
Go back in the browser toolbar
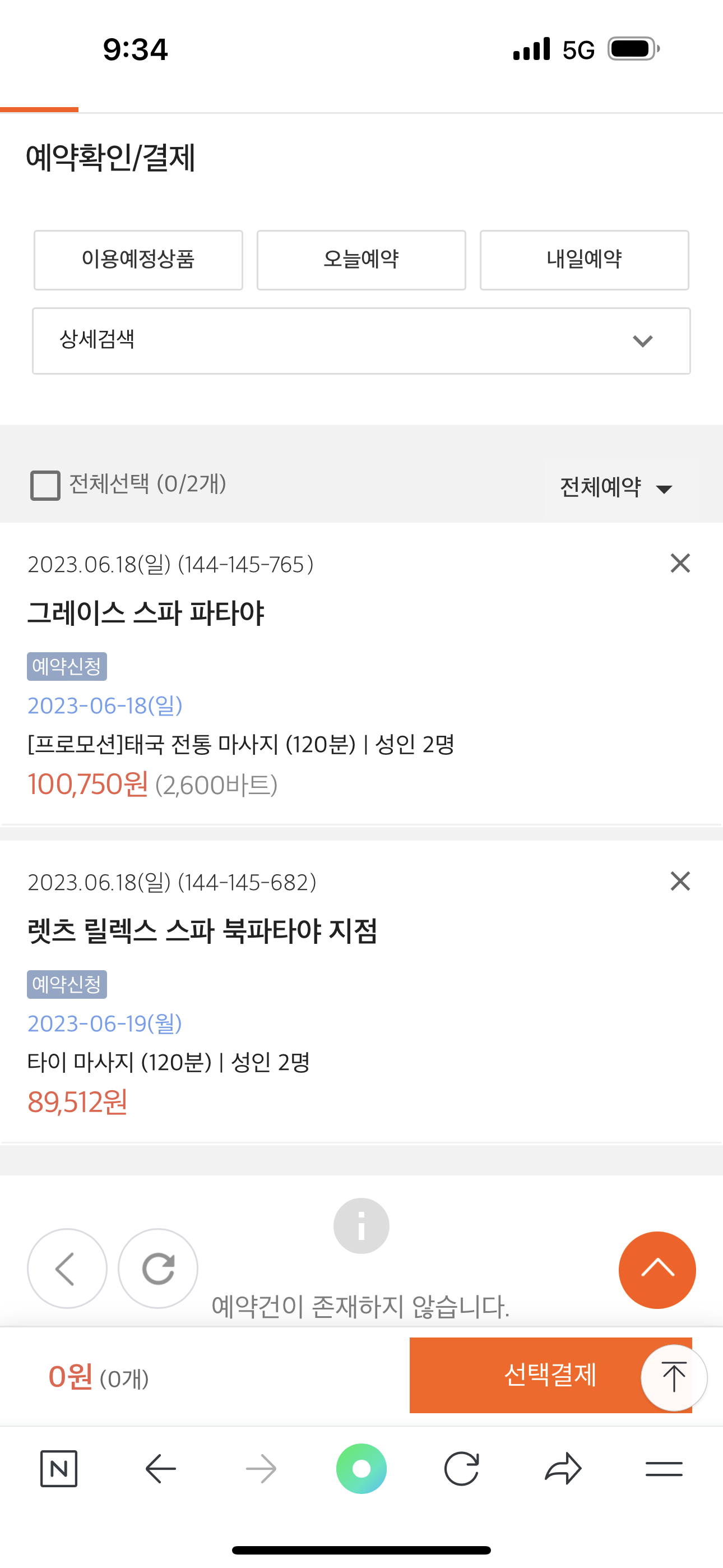(161, 1469)
